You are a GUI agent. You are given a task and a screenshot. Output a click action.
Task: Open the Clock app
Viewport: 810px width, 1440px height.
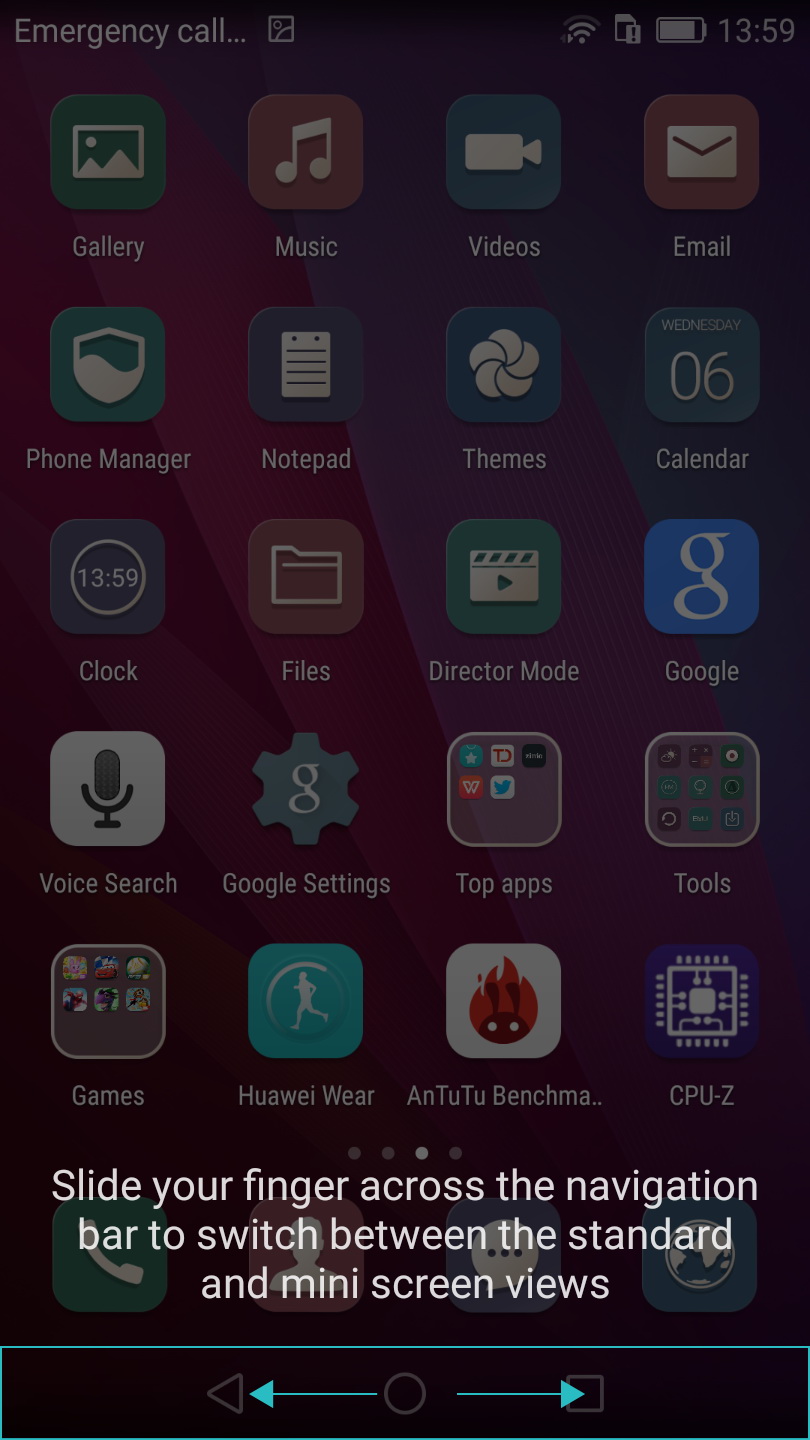point(108,577)
